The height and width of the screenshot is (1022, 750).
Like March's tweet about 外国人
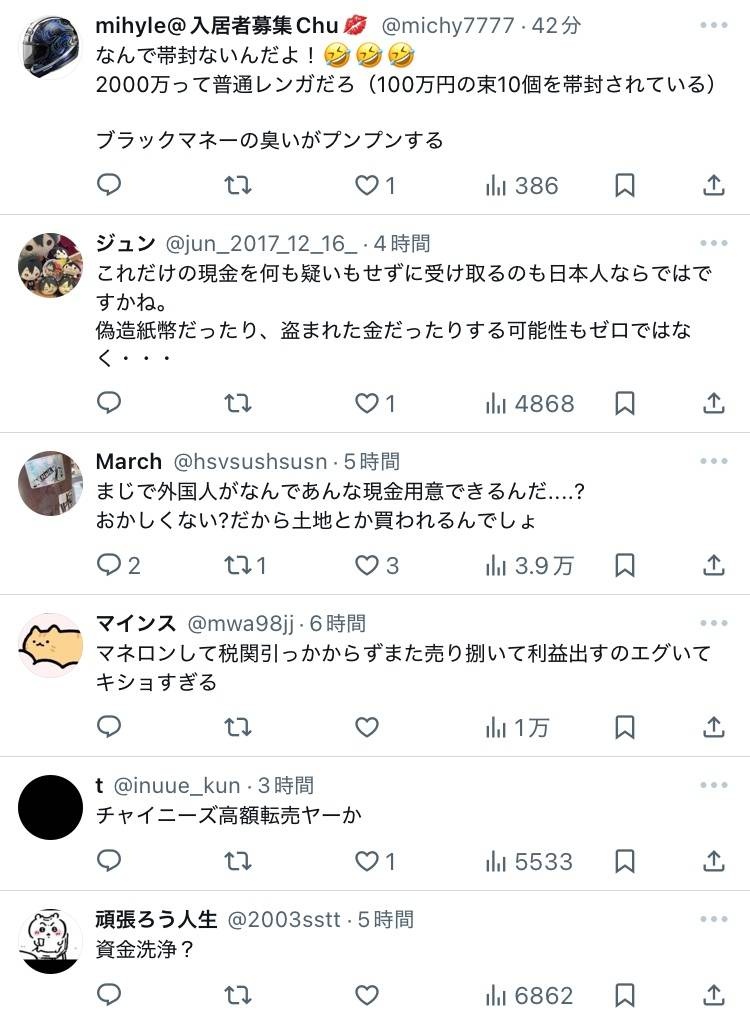point(368,565)
